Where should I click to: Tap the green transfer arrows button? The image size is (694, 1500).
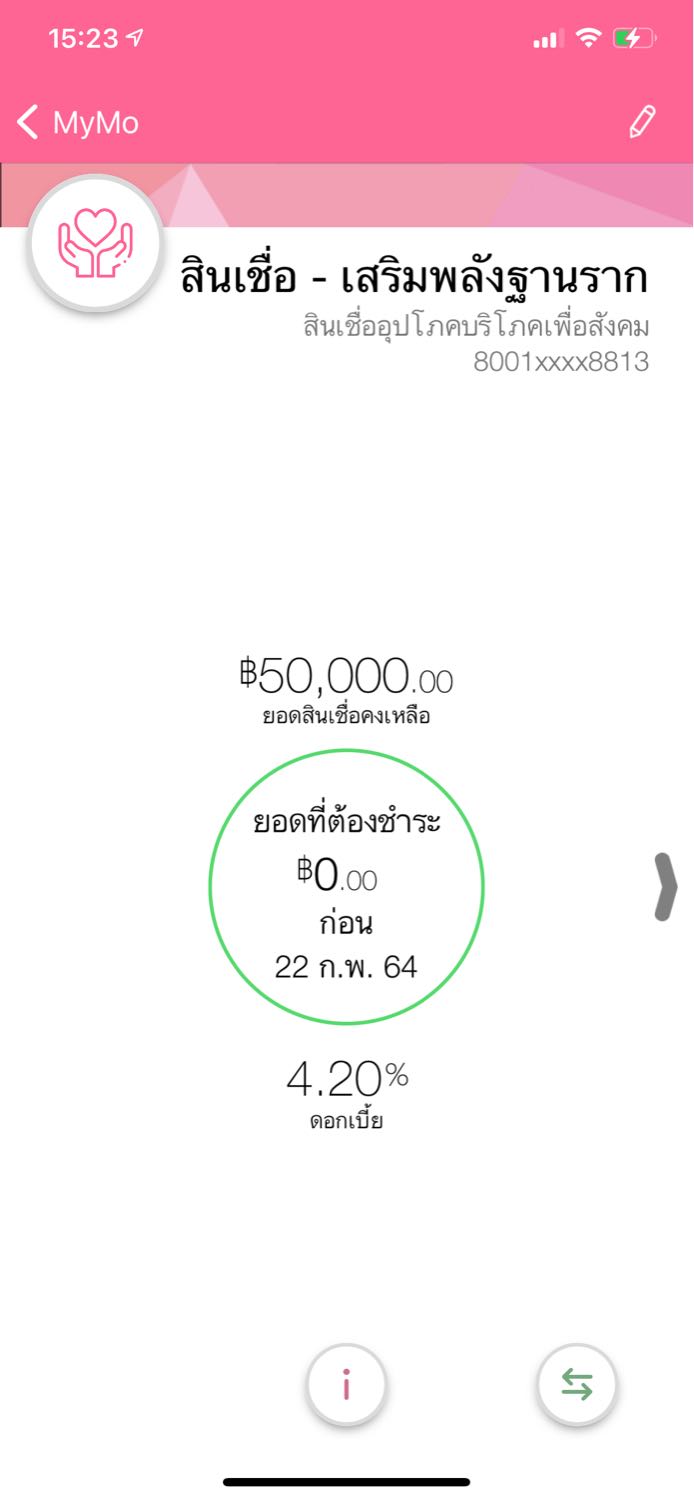(x=577, y=1385)
